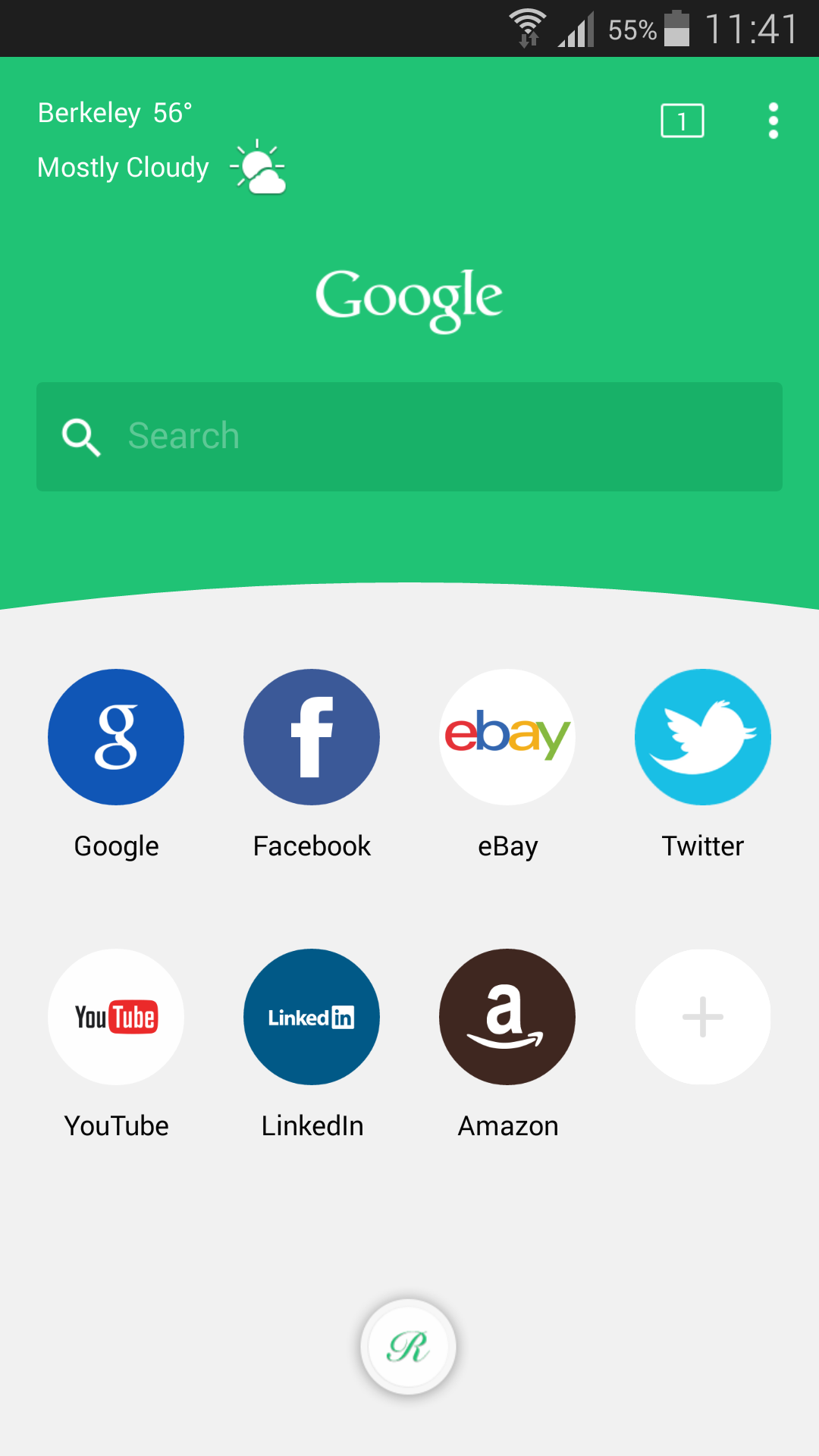The width and height of the screenshot is (819, 1456).
Task: Open the three-dot overflow menu
Action: click(773, 121)
